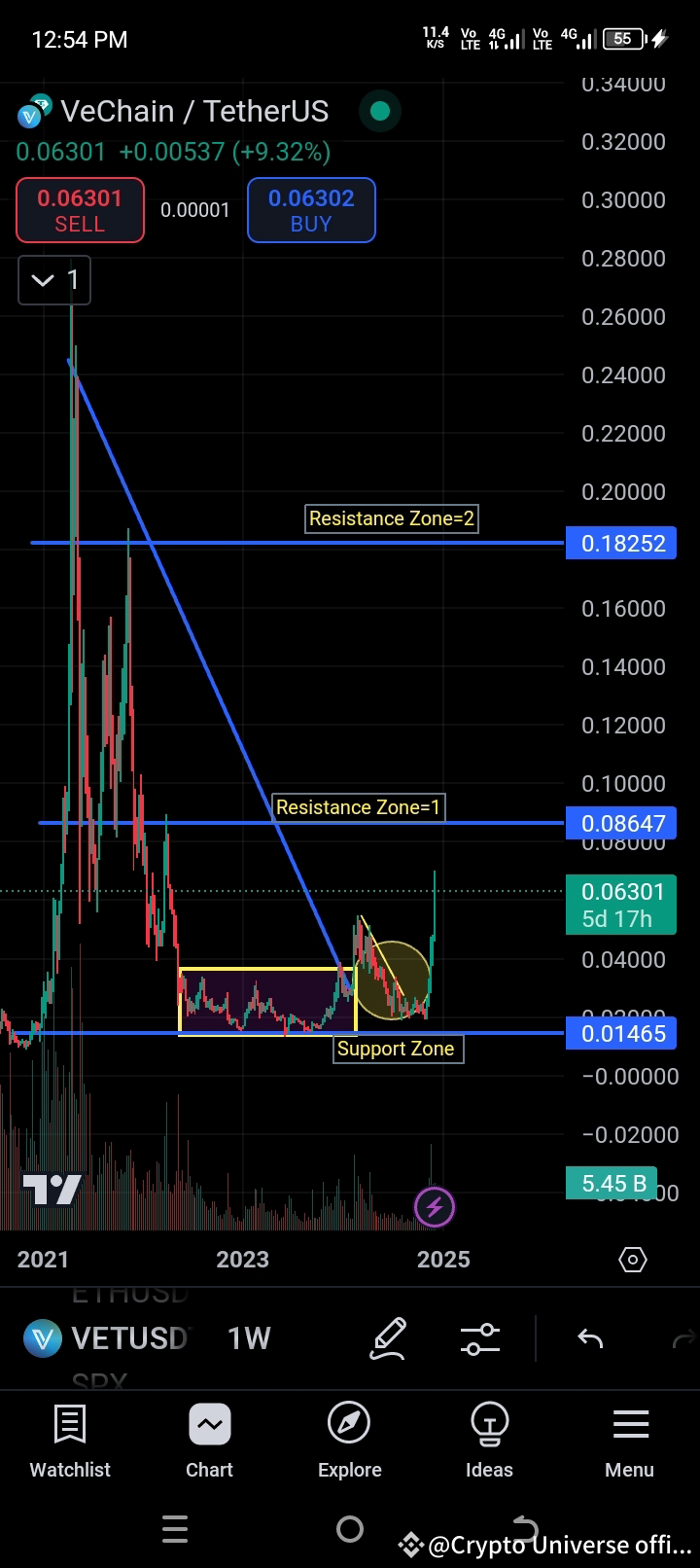
Task: Click the TradingView logo watermark
Action: [x=51, y=1188]
